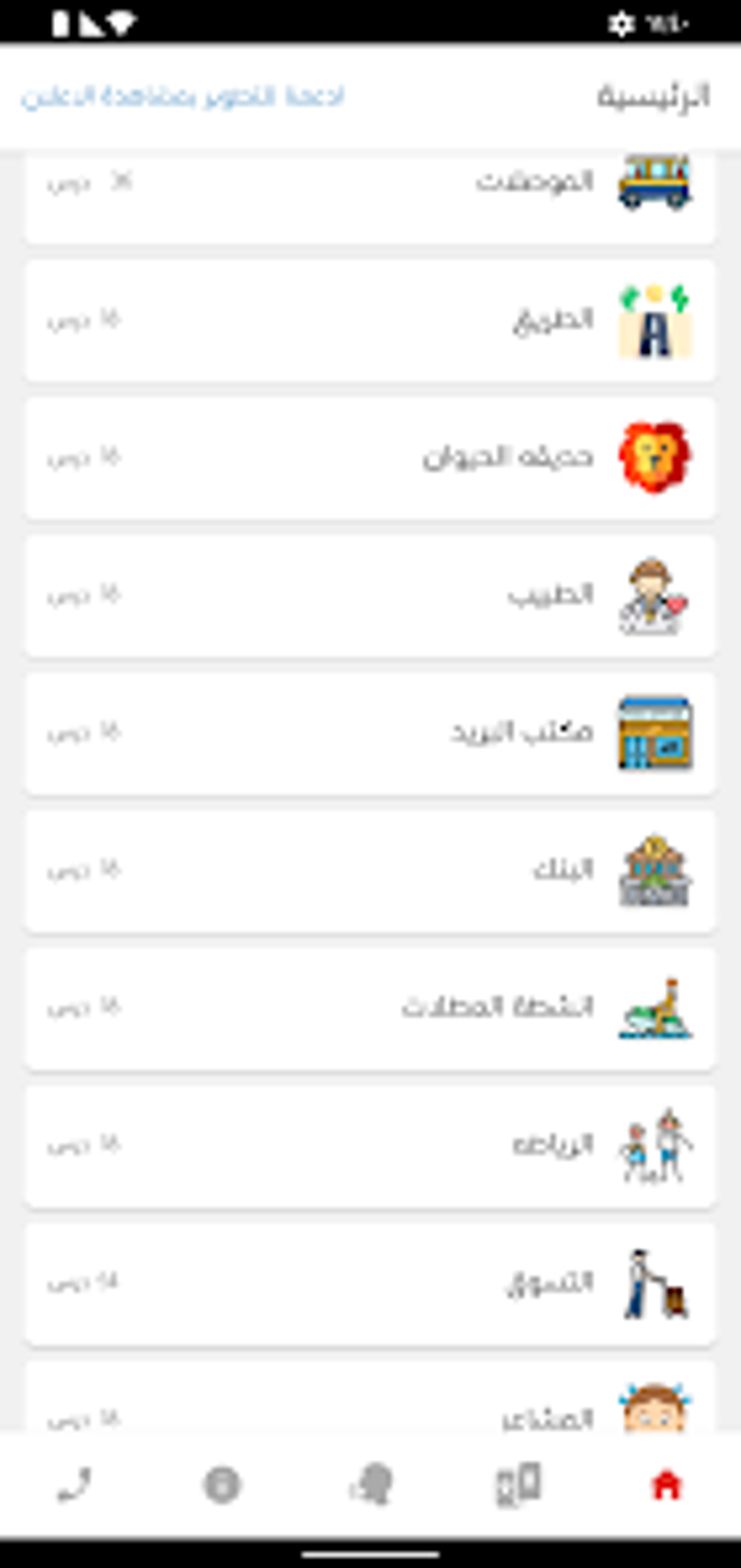Switch to the speaking head tab
The height and width of the screenshot is (1568, 741).
pyautogui.click(x=370, y=1484)
